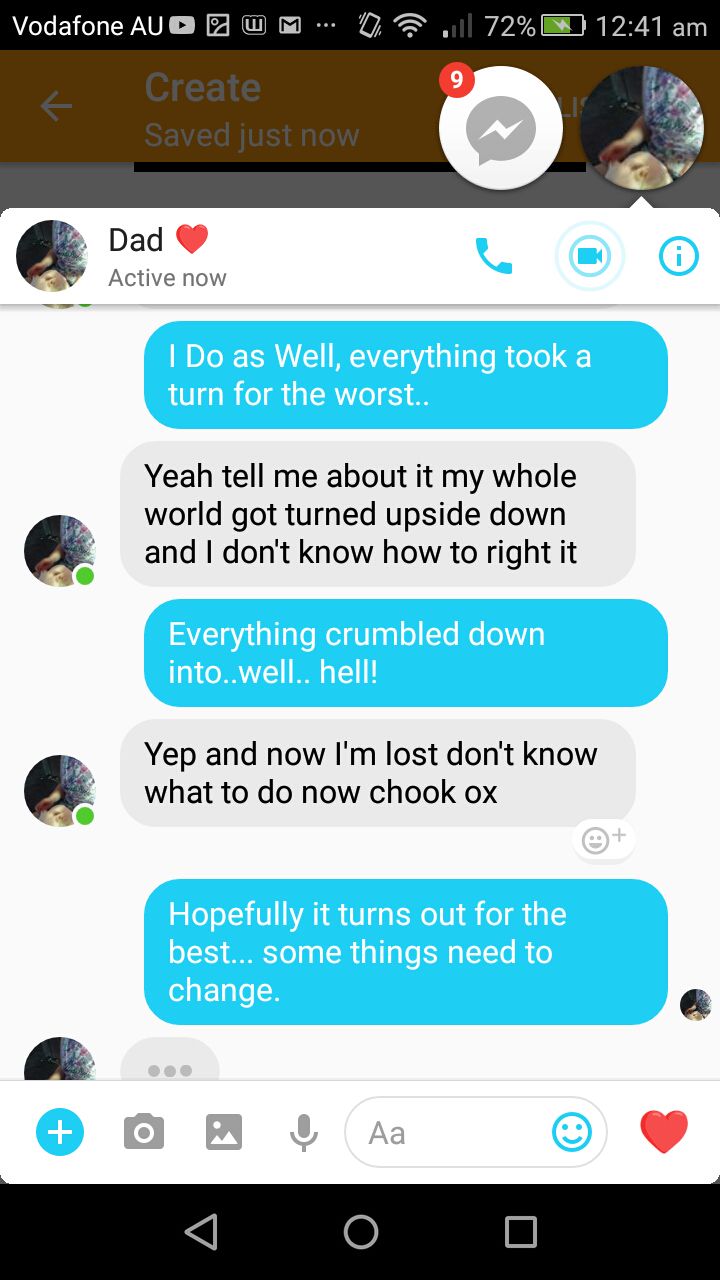Start a voice call with Dad
Image resolution: width=720 pixels, height=1280 pixels.
click(x=493, y=256)
